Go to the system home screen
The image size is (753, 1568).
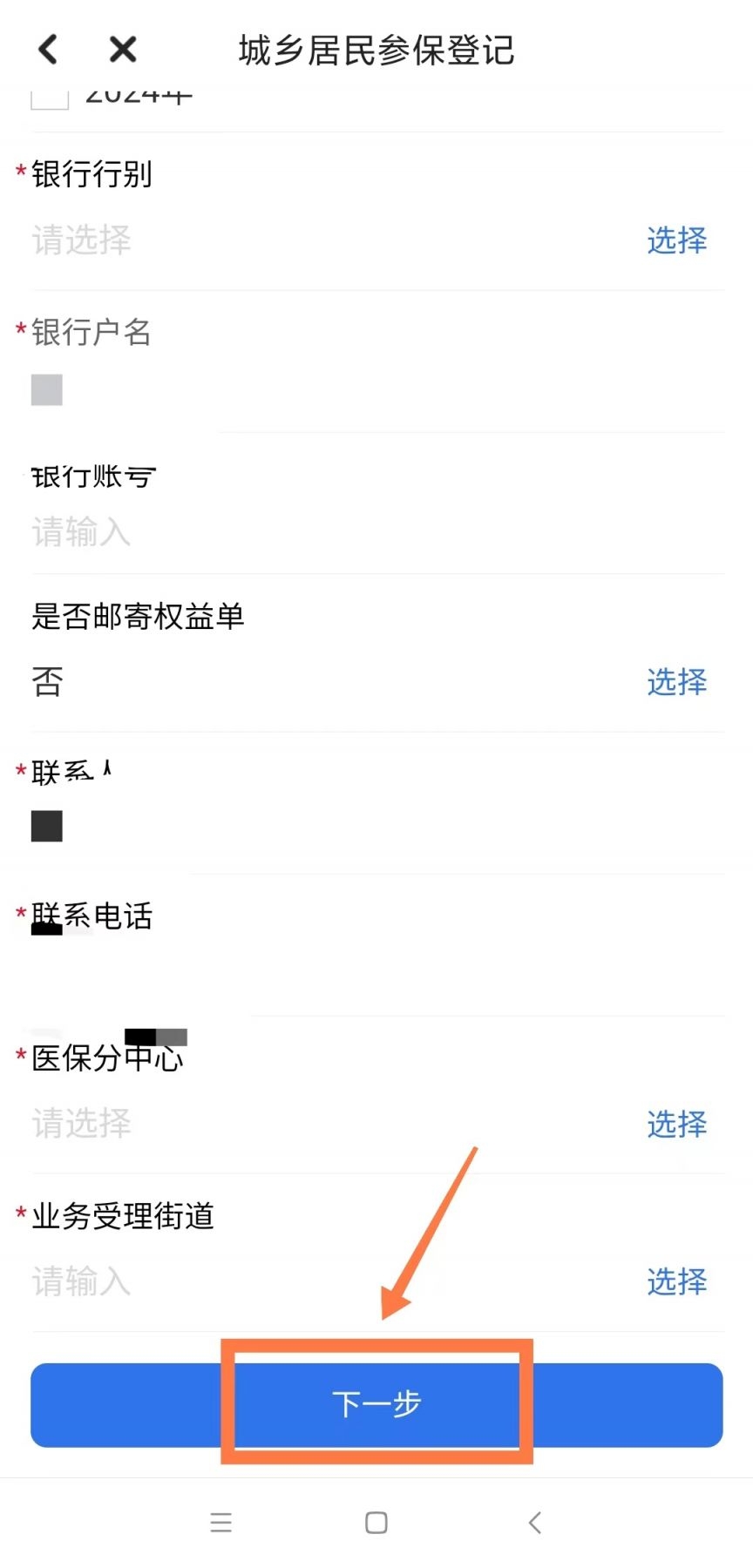coord(376,1523)
